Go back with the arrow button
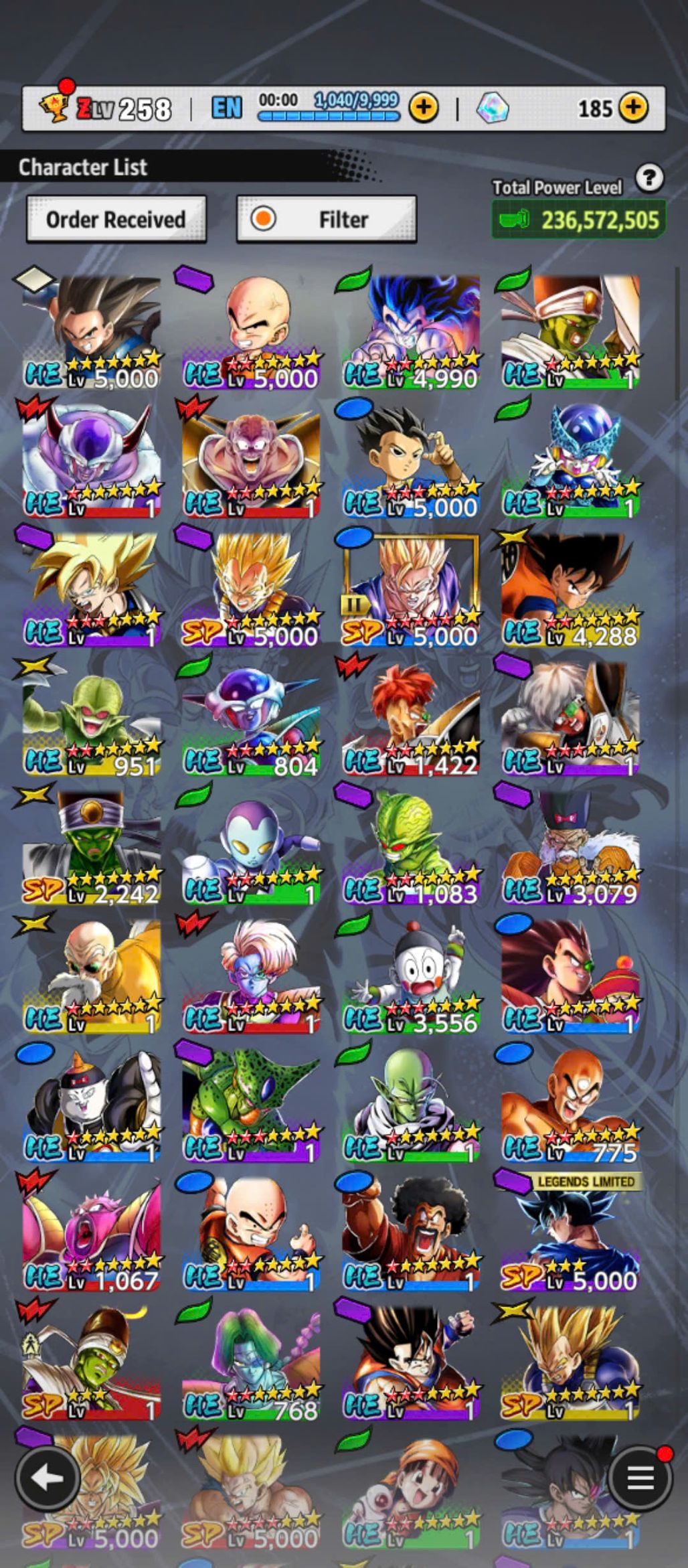 [x=47, y=1478]
